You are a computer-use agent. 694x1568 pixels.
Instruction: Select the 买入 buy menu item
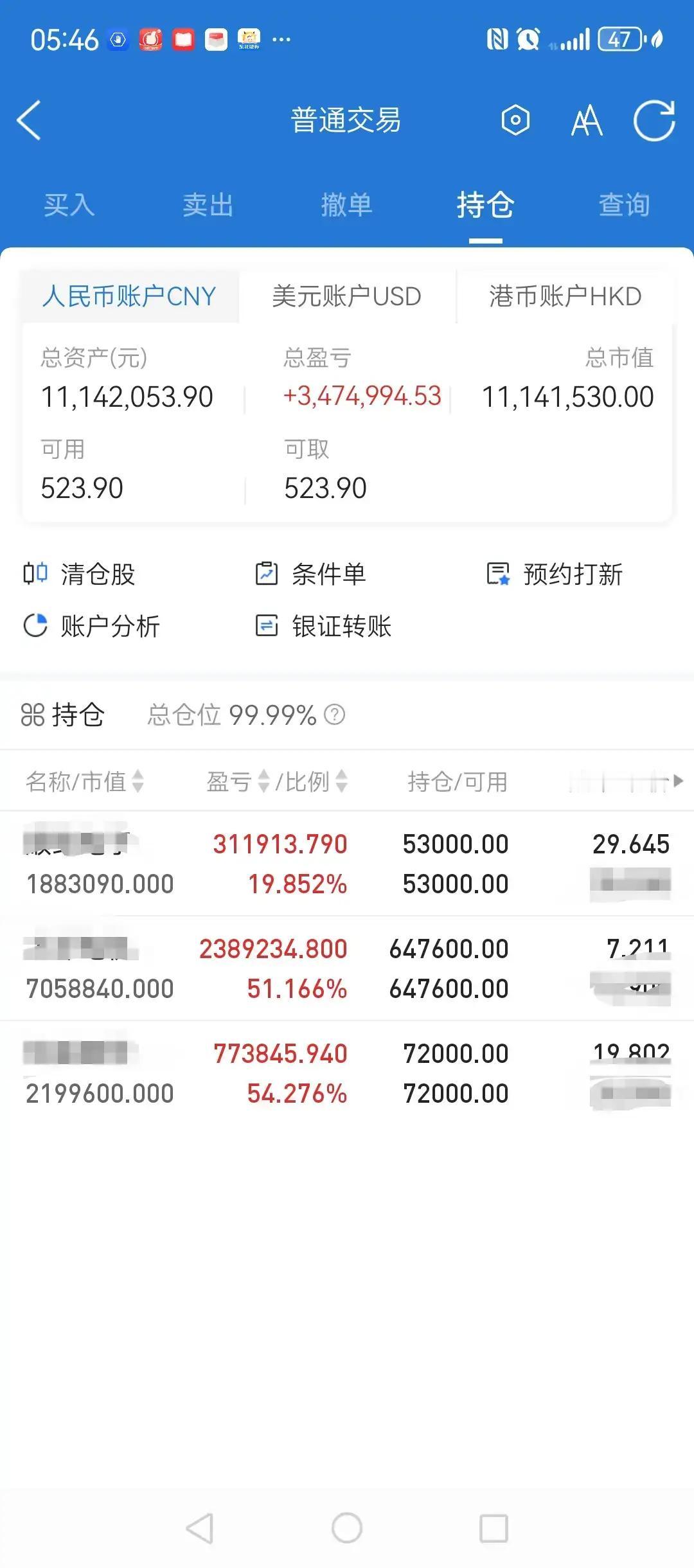click(x=68, y=206)
